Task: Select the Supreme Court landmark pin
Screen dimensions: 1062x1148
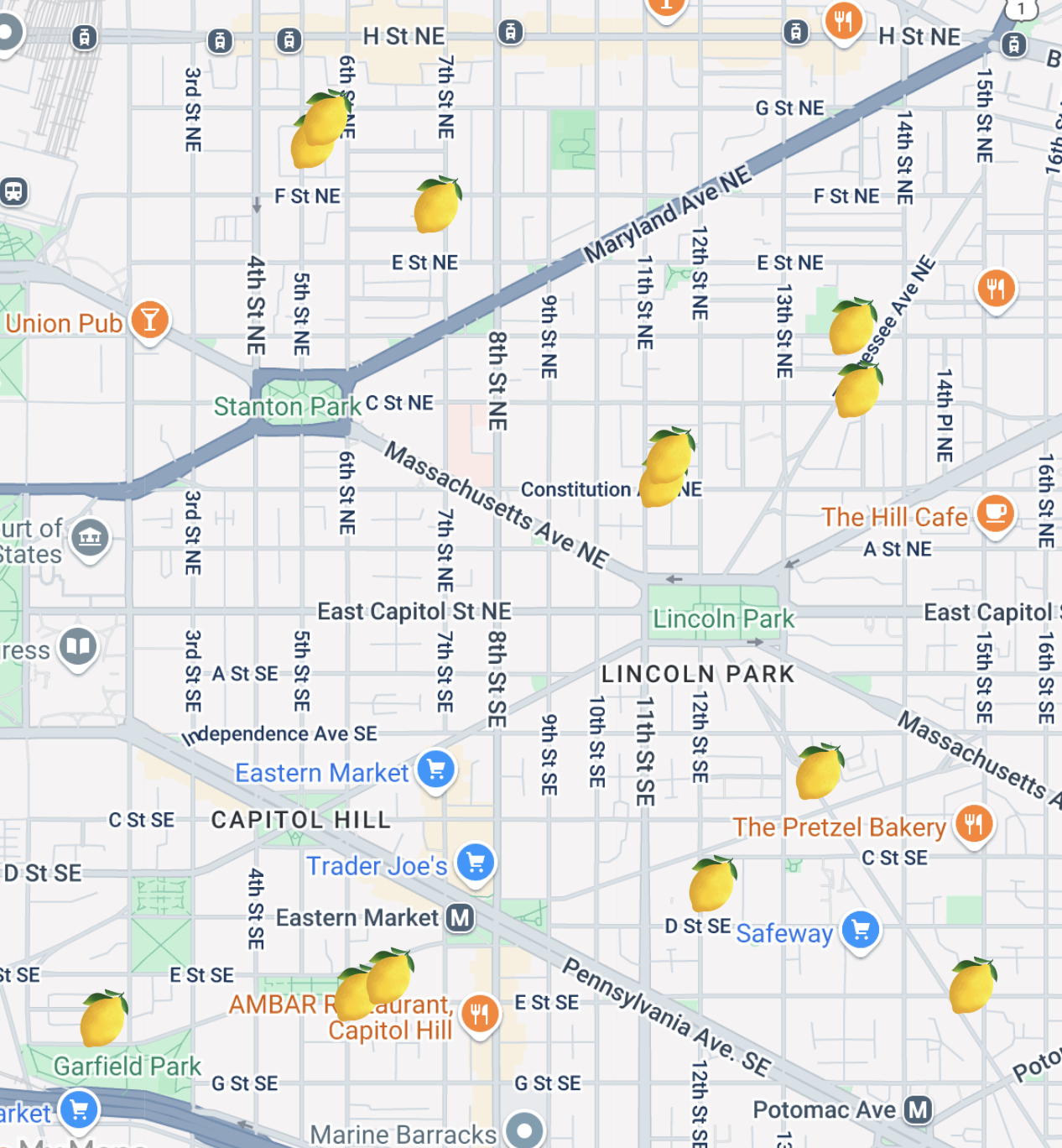Action: [x=90, y=537]
